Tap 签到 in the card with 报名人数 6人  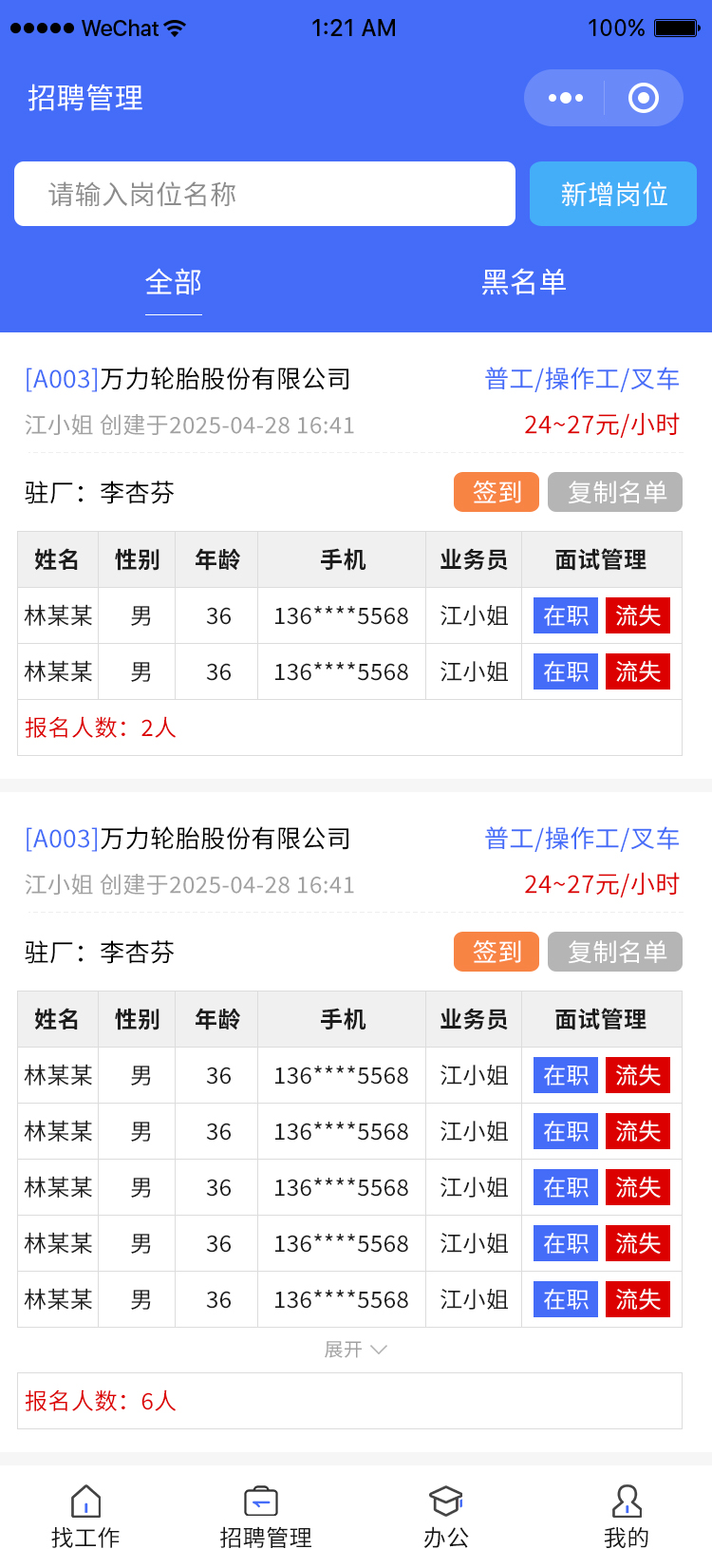497,952
